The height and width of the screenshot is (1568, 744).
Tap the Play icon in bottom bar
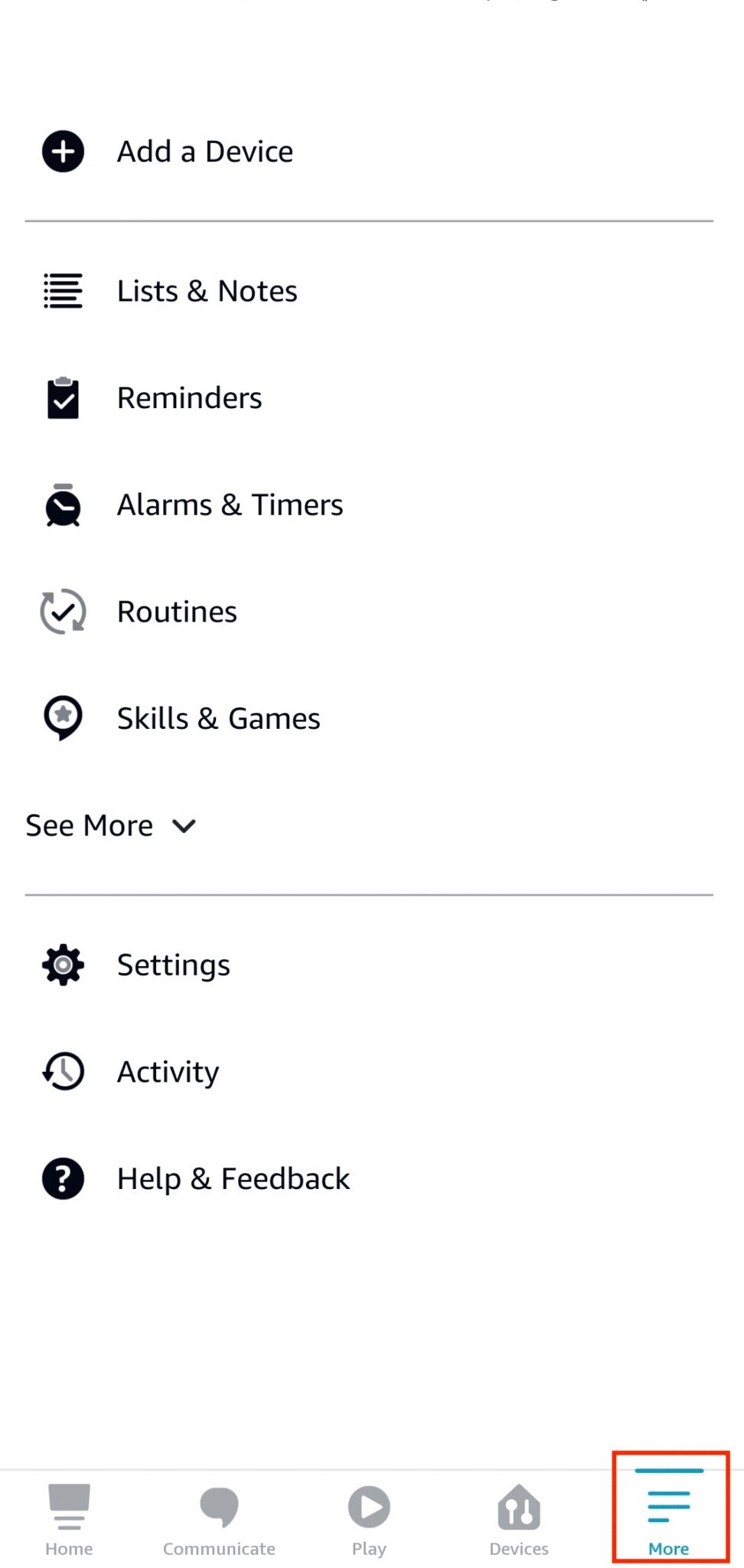pyautogui.click(x=369, y=1508)
